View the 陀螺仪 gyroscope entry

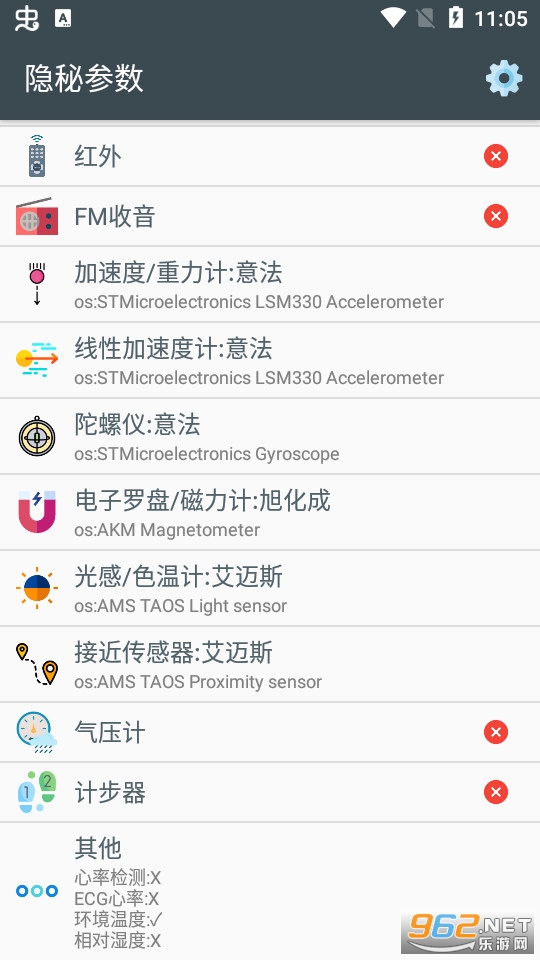[x=270, y=437]
